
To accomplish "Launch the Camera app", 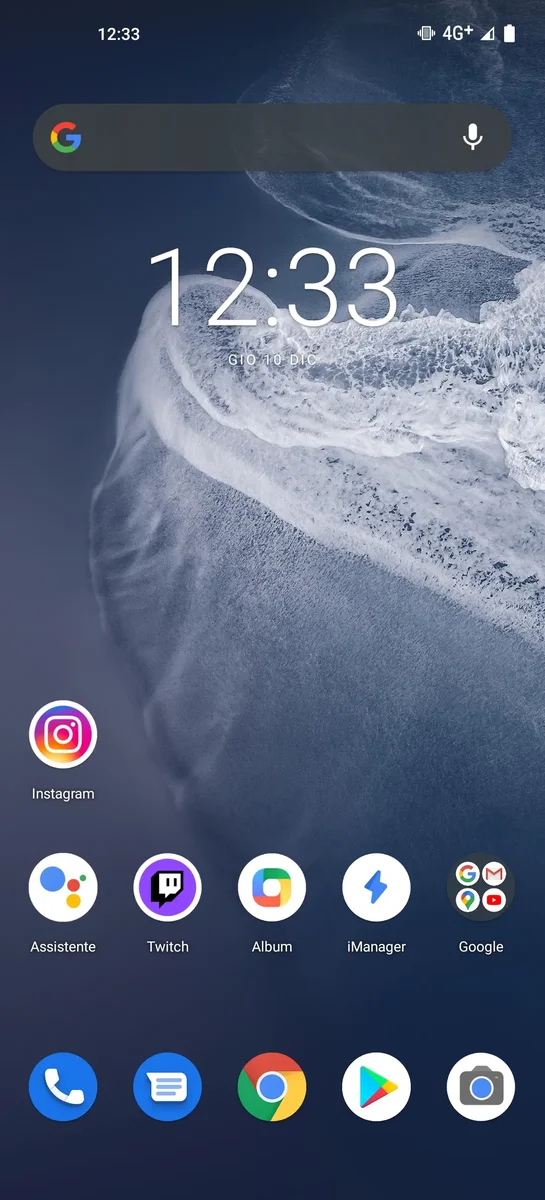I will 481,1087.
